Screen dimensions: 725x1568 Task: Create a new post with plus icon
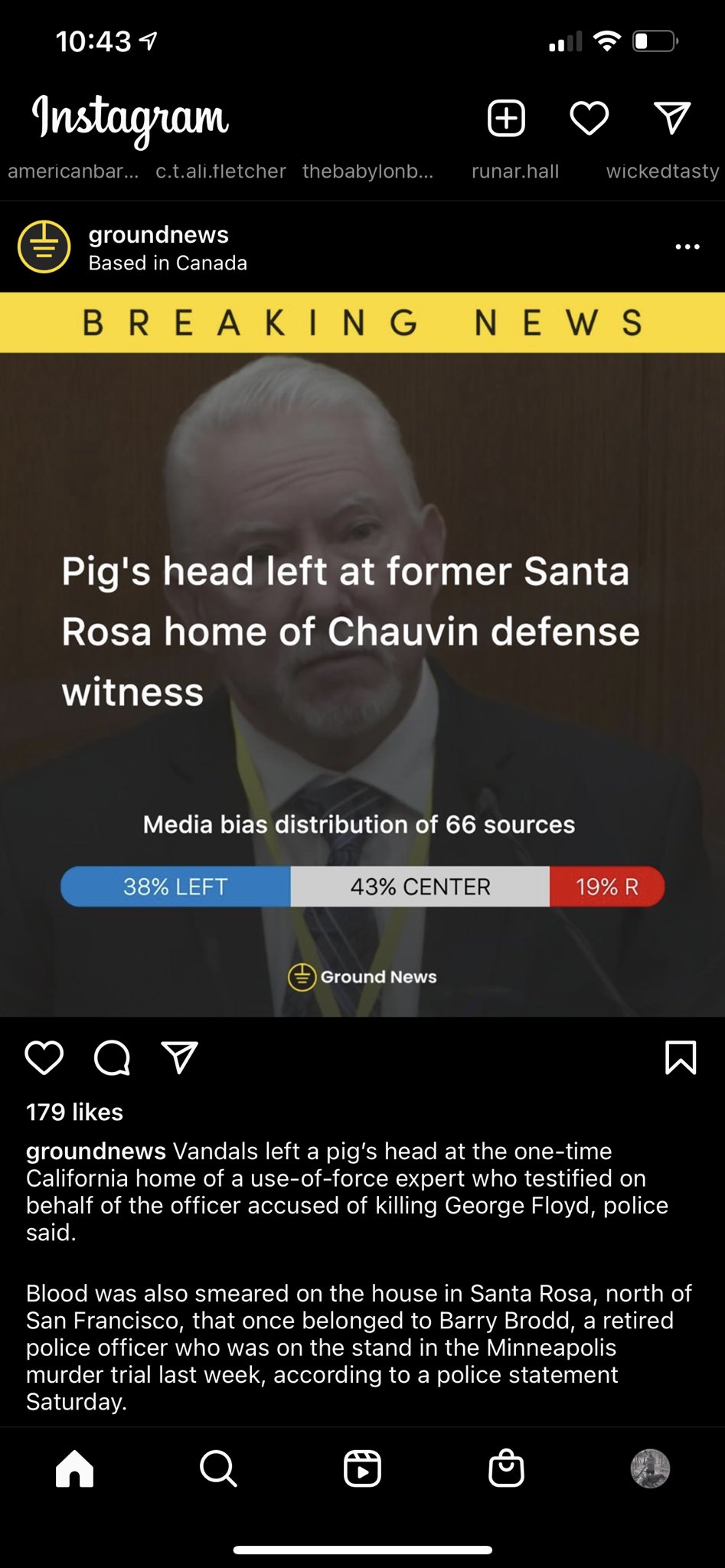point(506,118)
